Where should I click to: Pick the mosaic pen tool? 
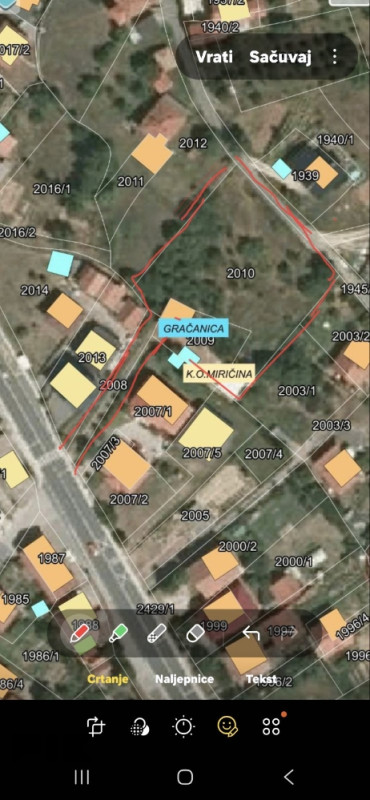click(x=157, y=634)
